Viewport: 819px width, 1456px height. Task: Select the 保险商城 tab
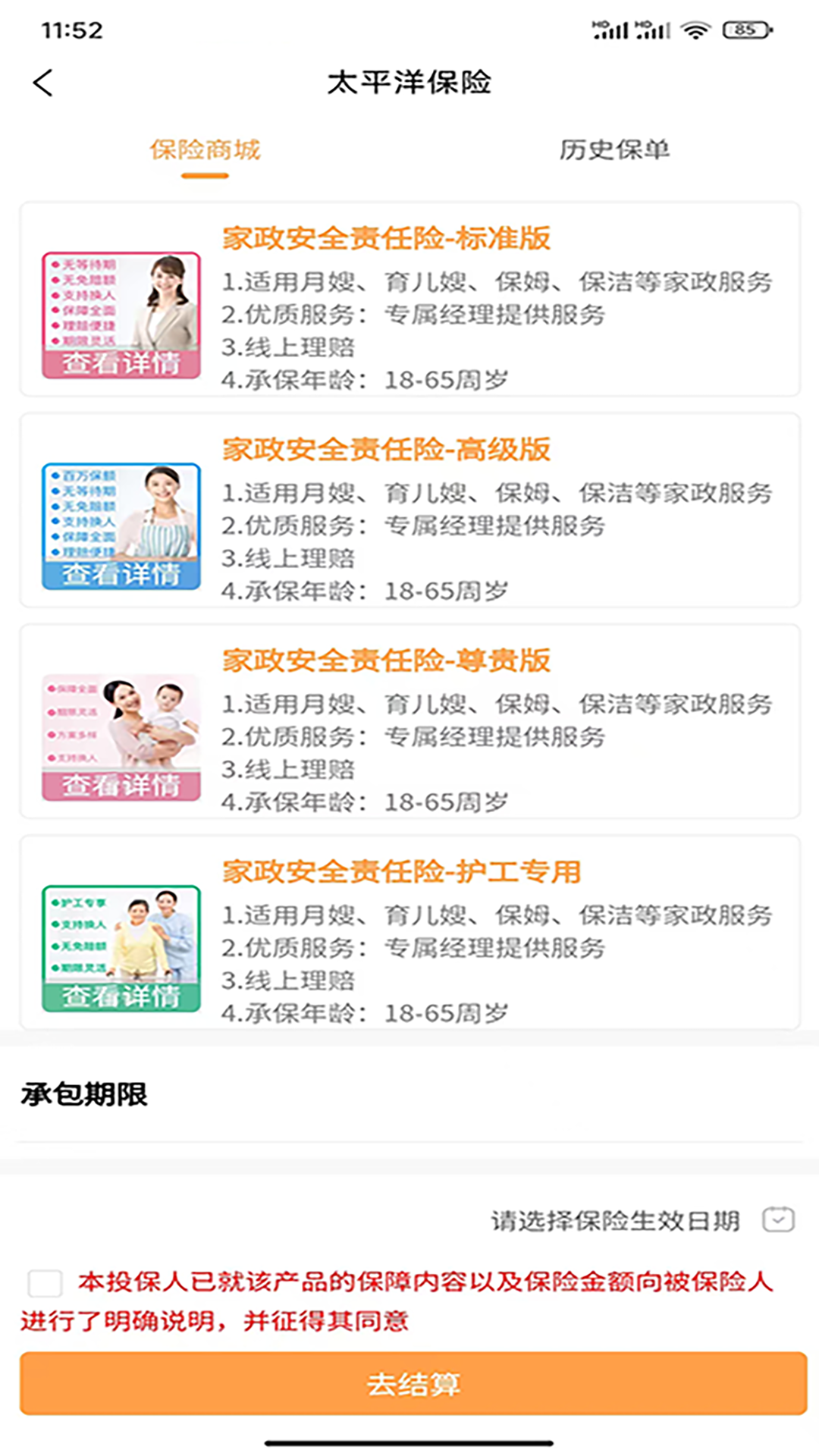(205, 150)
